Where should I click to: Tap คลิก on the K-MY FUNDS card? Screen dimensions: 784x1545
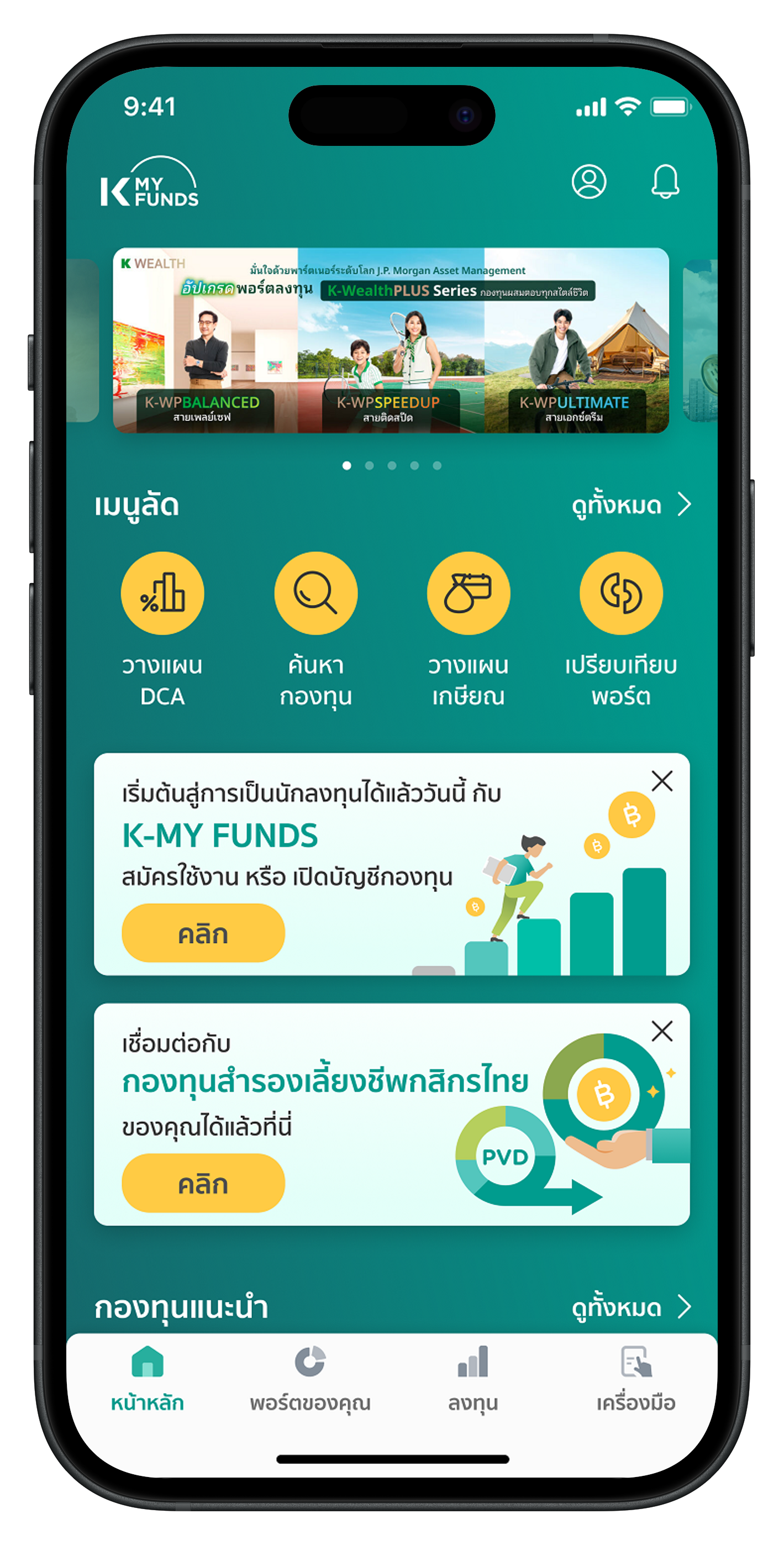[x=203, y=933]
